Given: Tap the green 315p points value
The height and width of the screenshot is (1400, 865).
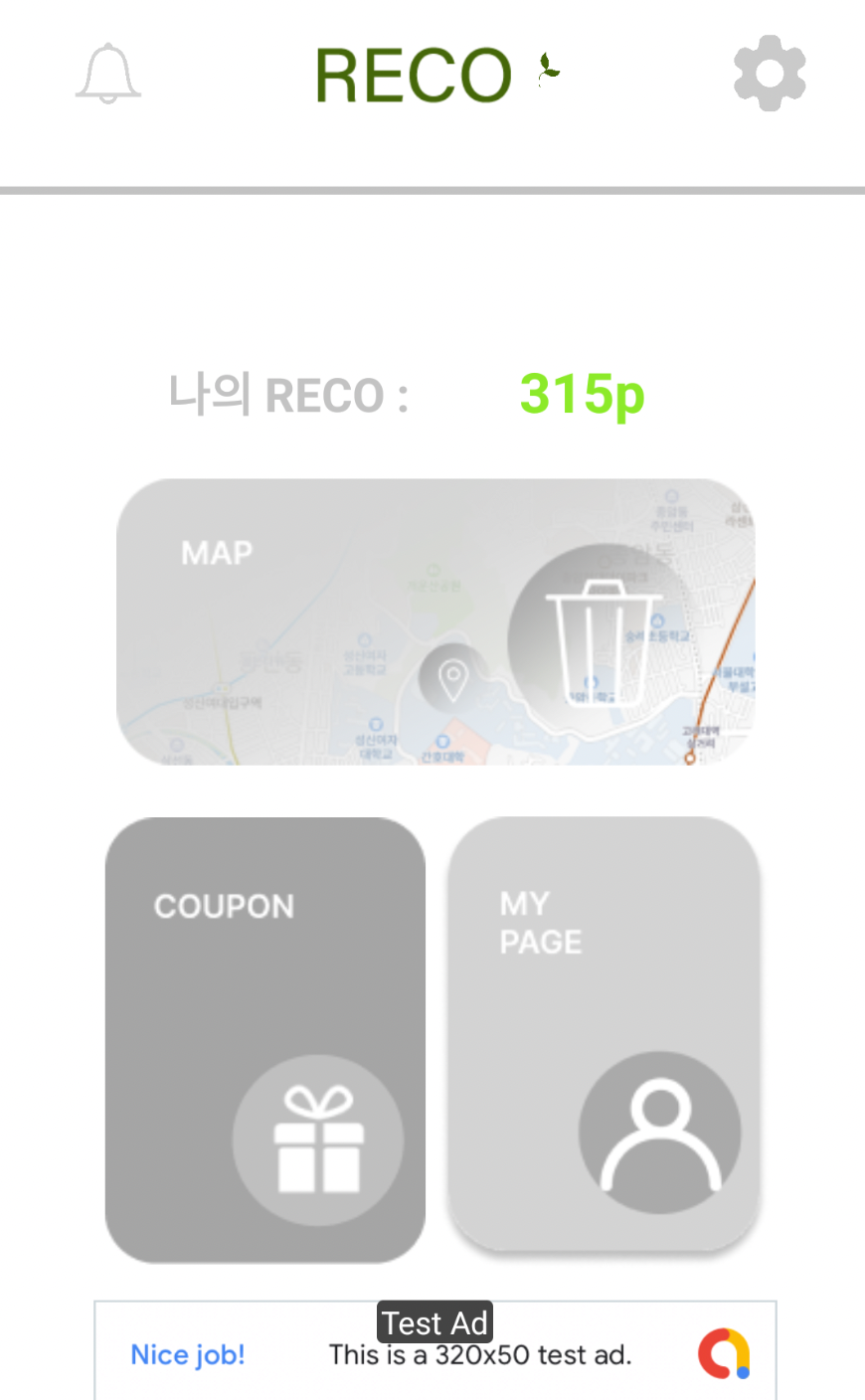Looking at the screenshot, I should click(x=582, y=394).
